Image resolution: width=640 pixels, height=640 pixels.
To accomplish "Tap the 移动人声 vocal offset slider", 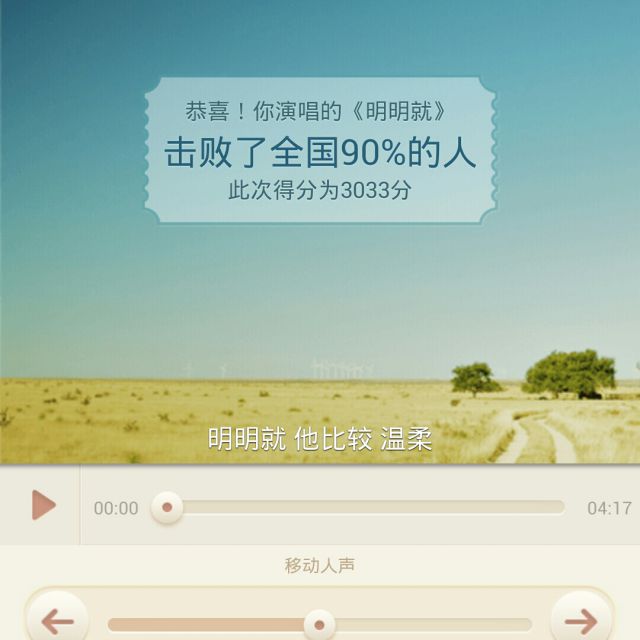I will 319,625.
